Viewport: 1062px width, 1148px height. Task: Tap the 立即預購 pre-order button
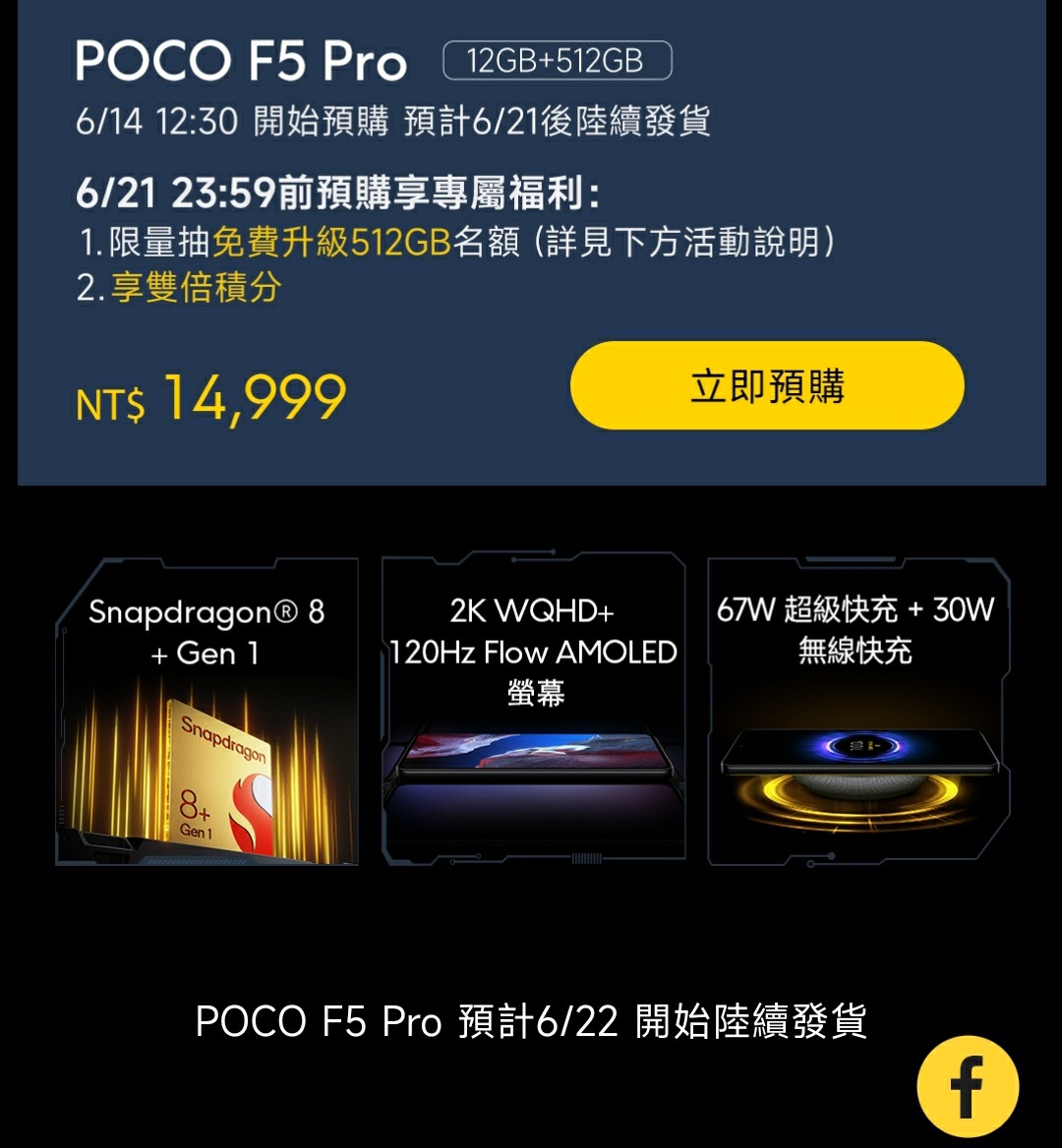pyautogui.click(x=767, y=385)
